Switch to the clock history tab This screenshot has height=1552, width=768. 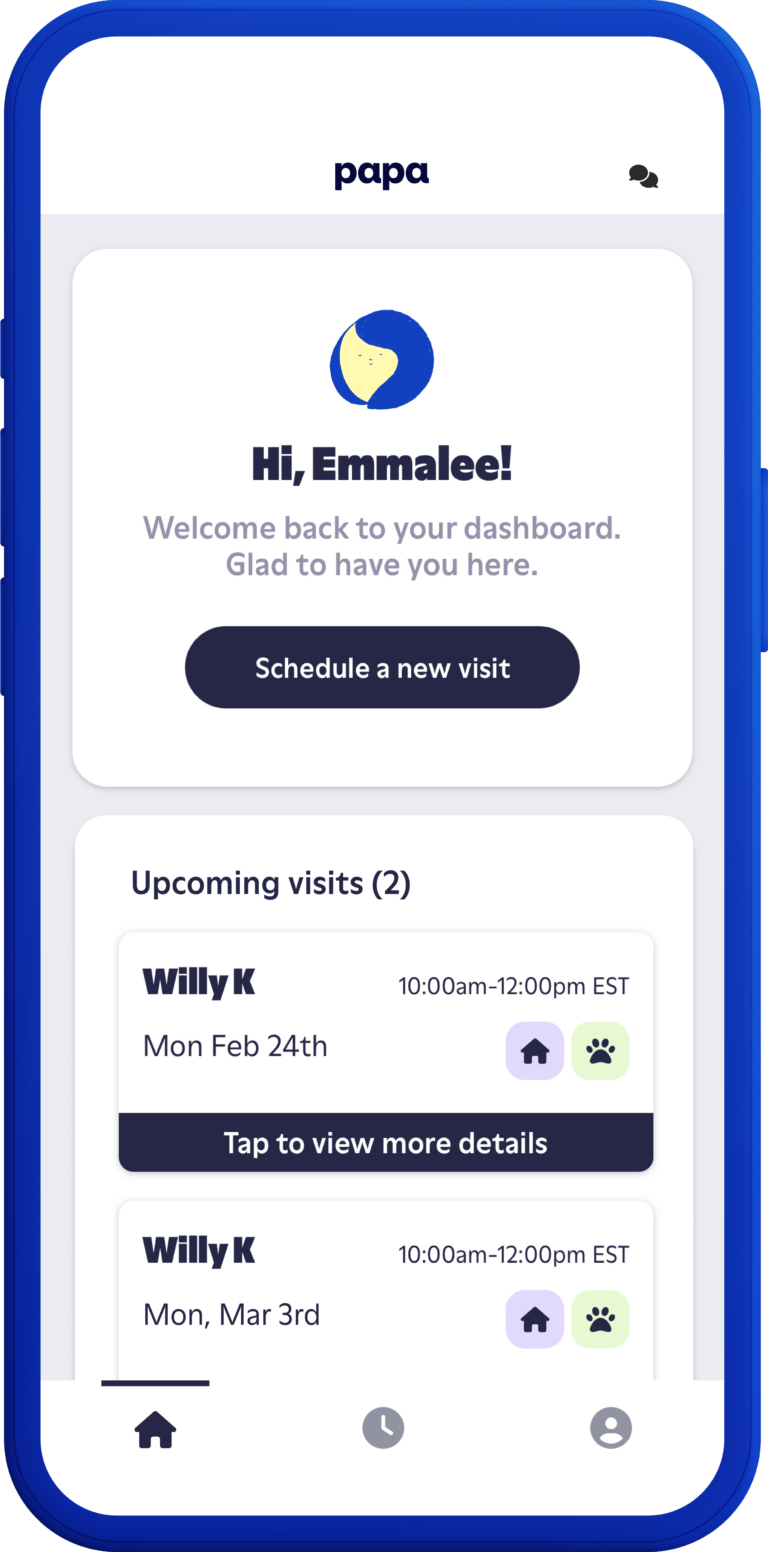[x=383, y=1428]
